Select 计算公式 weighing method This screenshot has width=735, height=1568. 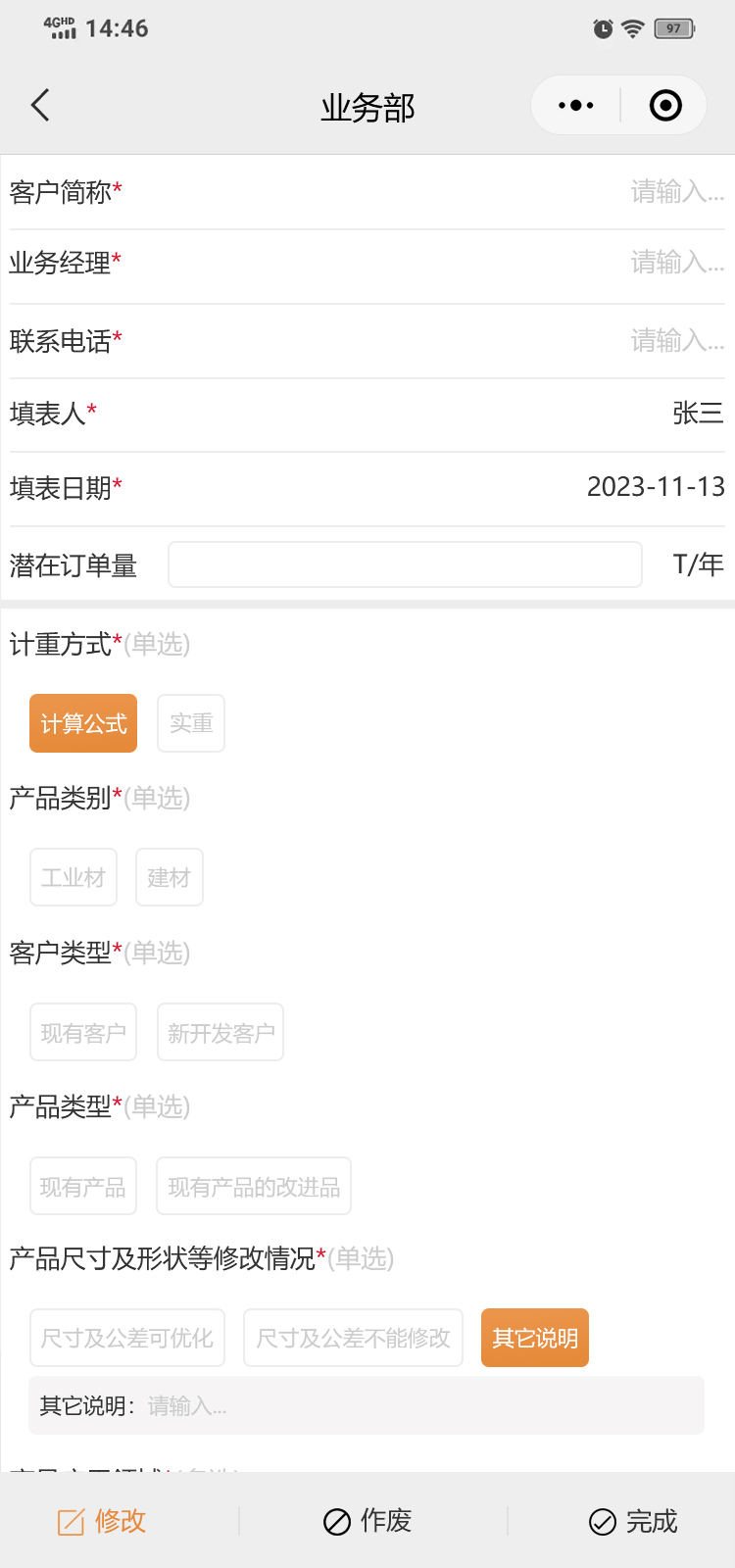[x=83, y=723]
